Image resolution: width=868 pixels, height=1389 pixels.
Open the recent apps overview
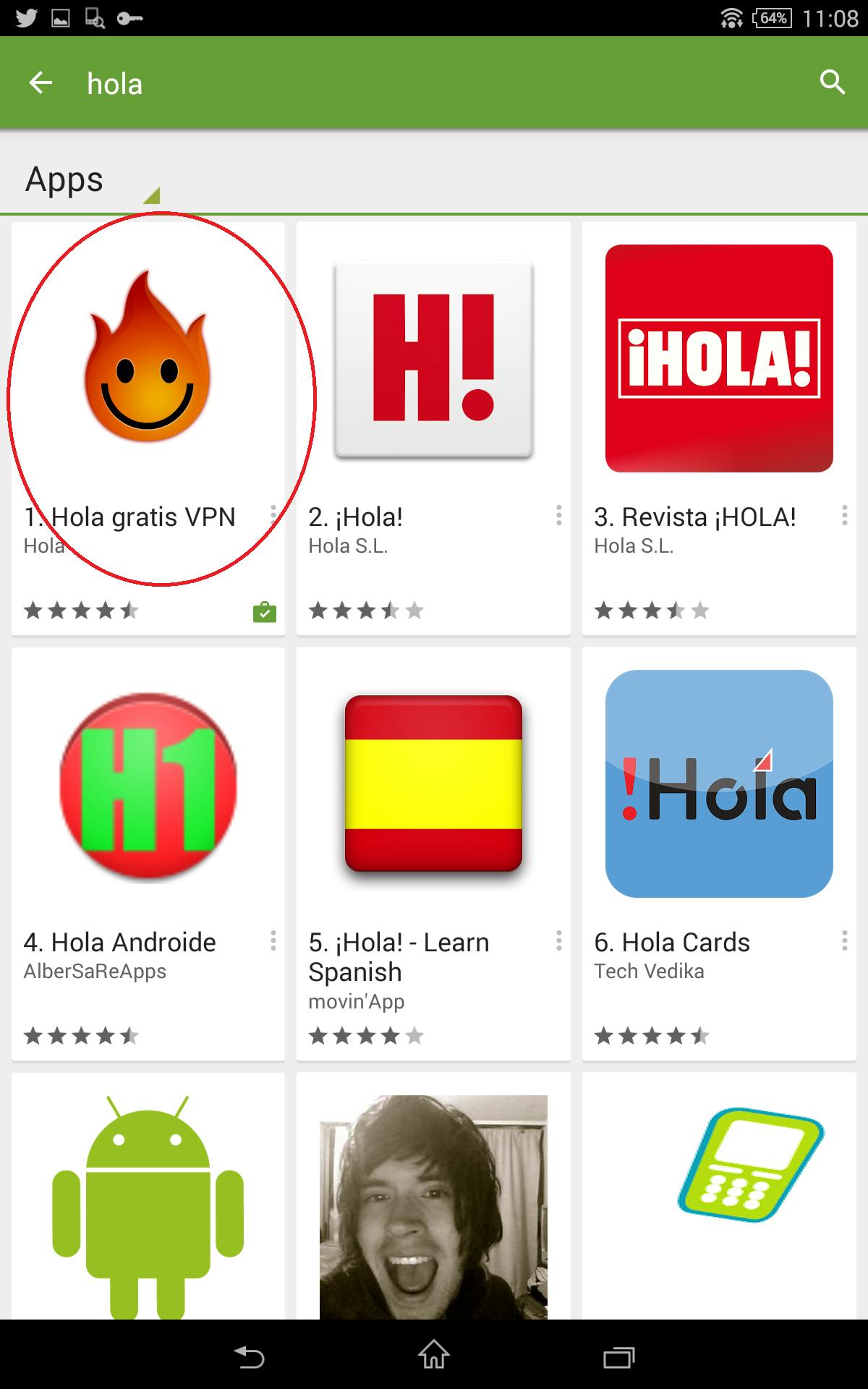pos(618,1356)
